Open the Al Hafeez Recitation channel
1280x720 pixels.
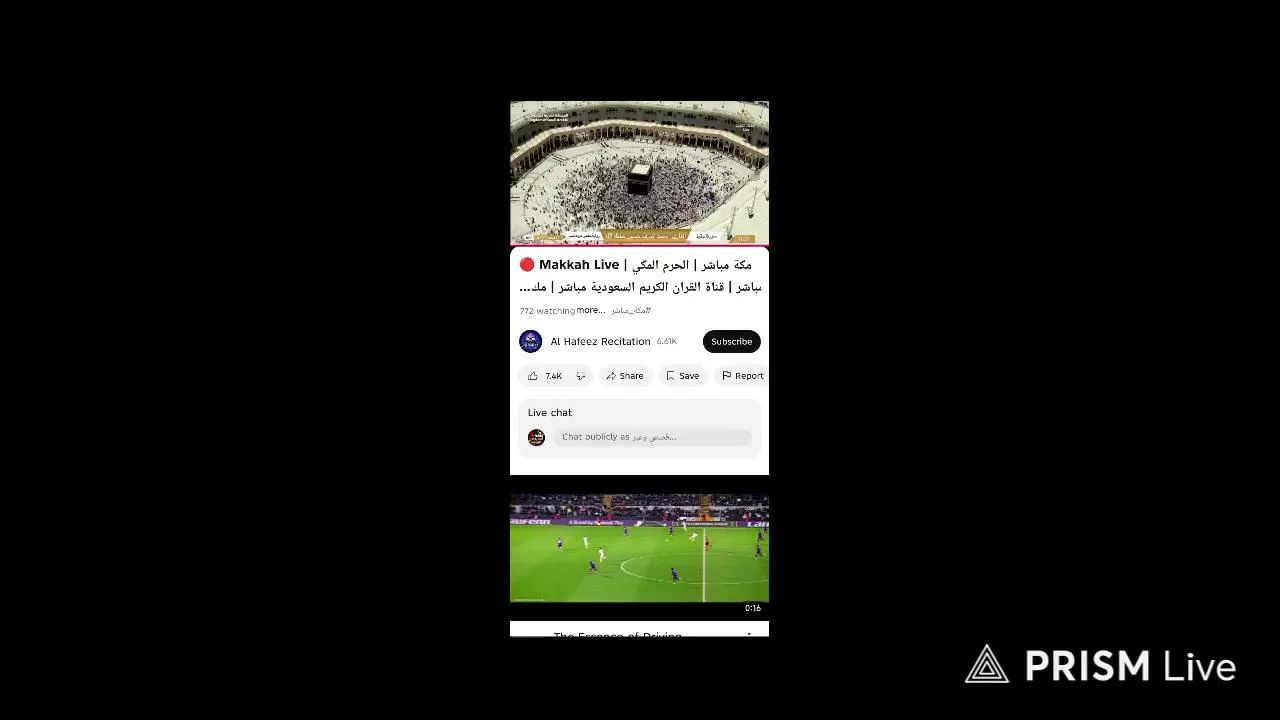point(599,342)
